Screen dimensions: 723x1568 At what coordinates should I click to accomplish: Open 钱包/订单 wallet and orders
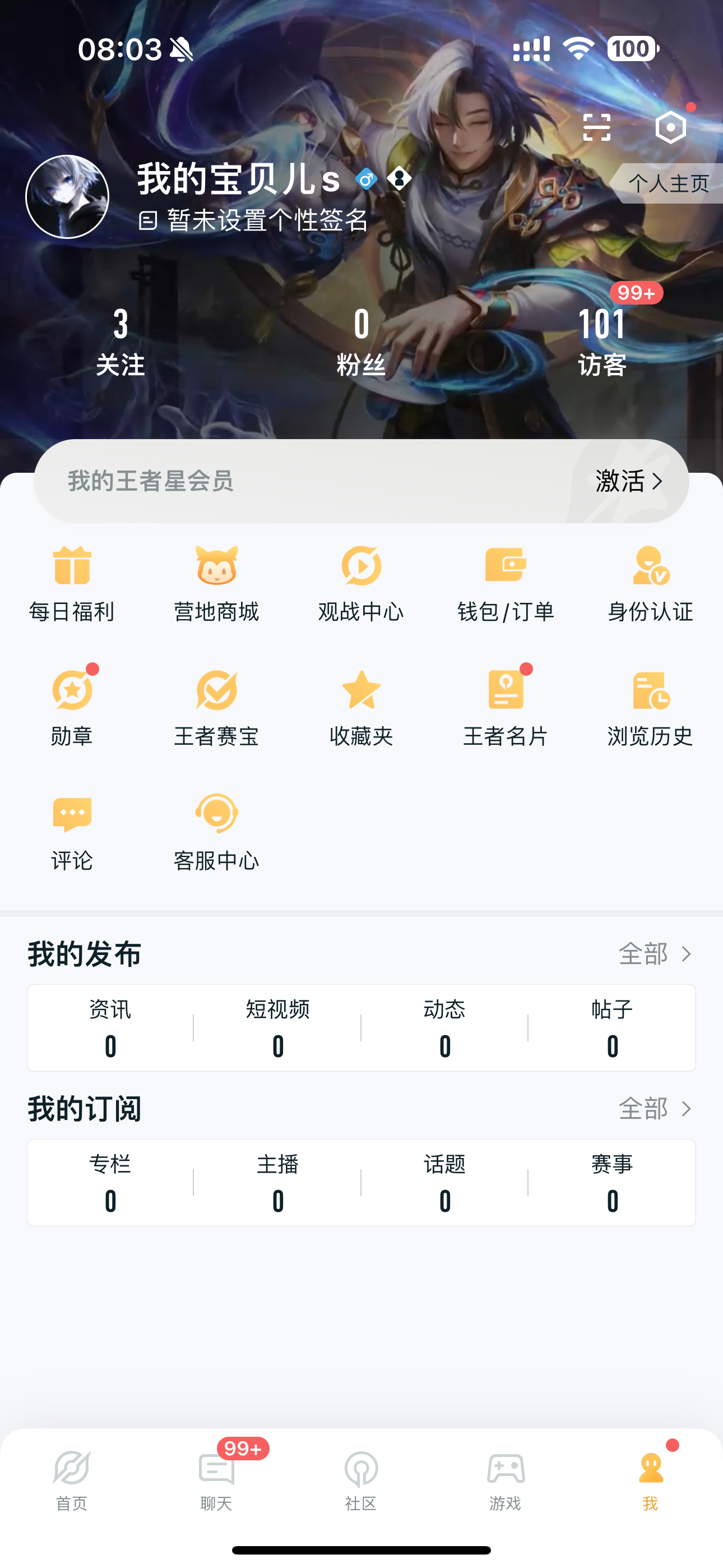pos(506,583)
